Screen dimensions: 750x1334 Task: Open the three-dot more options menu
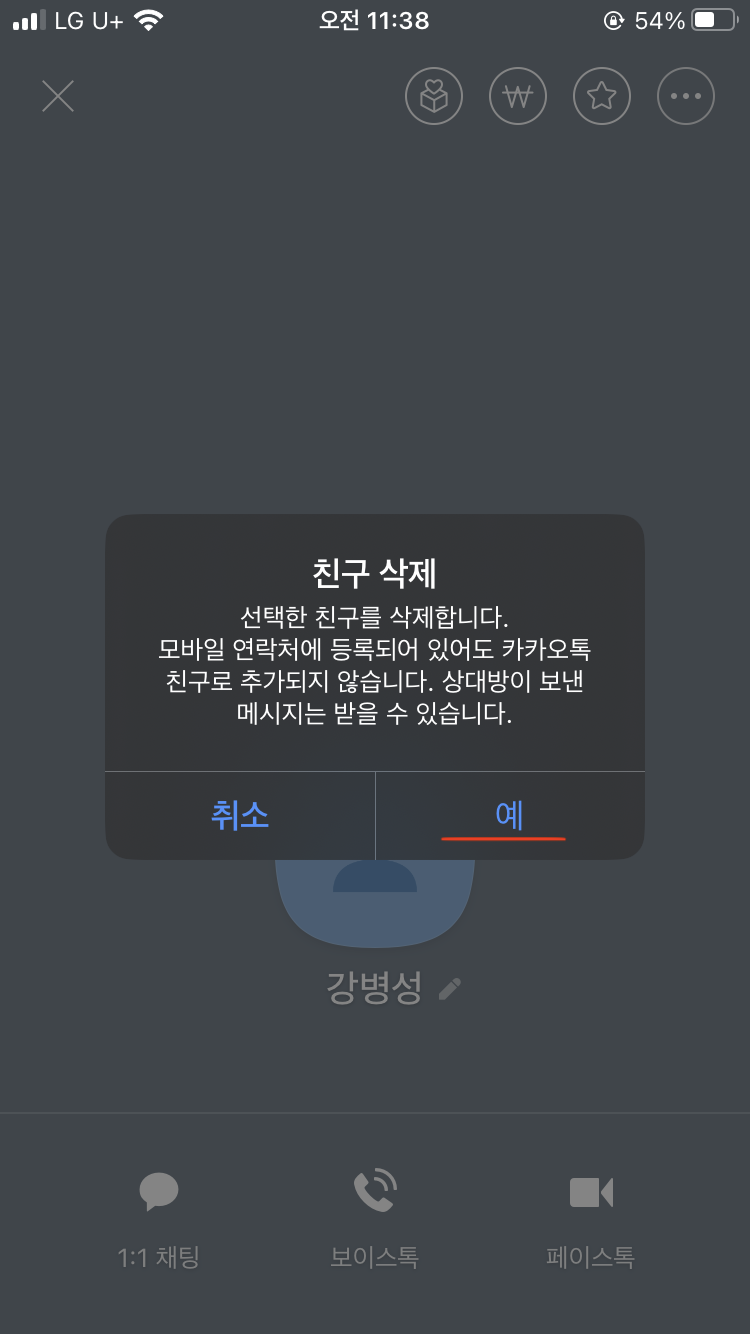click(x=686, y=97)
